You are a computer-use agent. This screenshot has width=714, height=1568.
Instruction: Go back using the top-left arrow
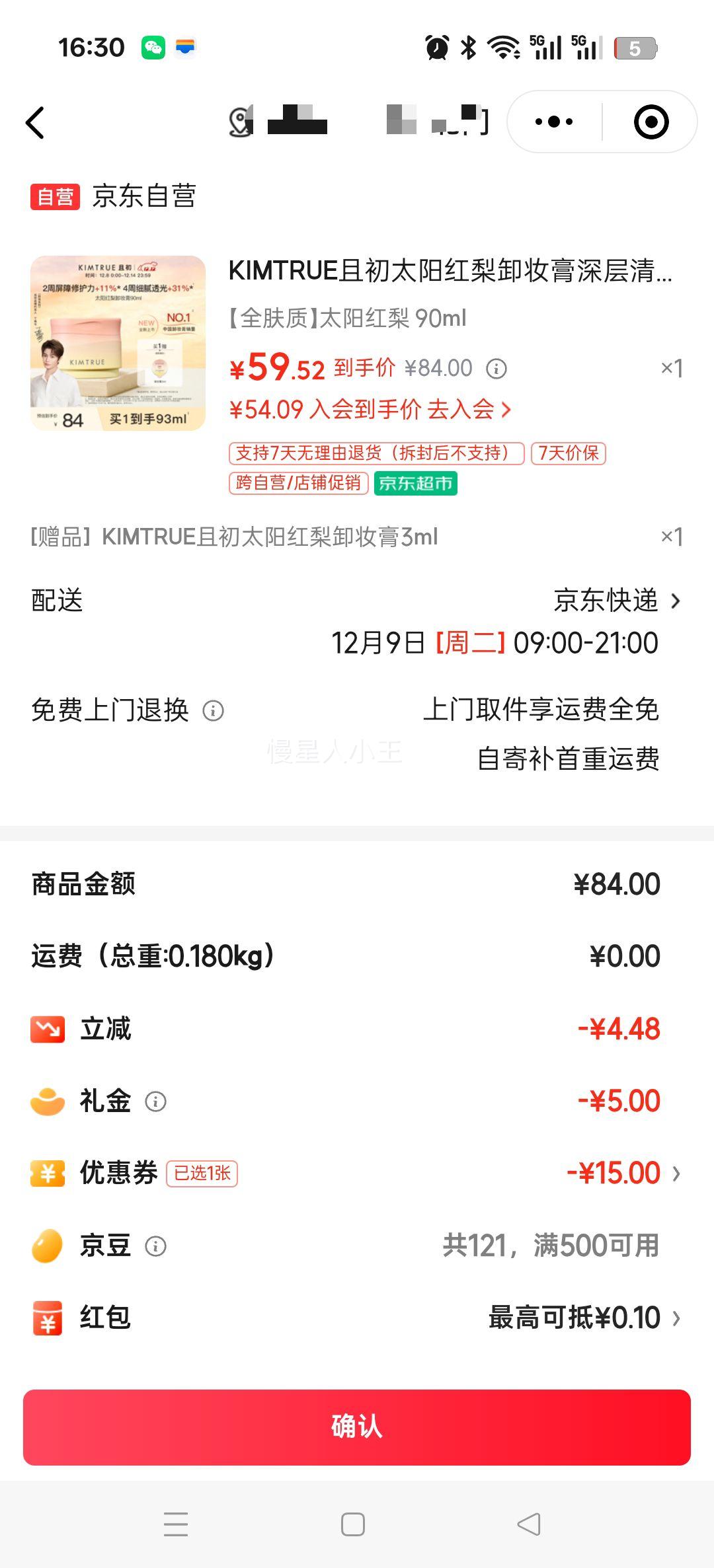(x=36, y=123)
